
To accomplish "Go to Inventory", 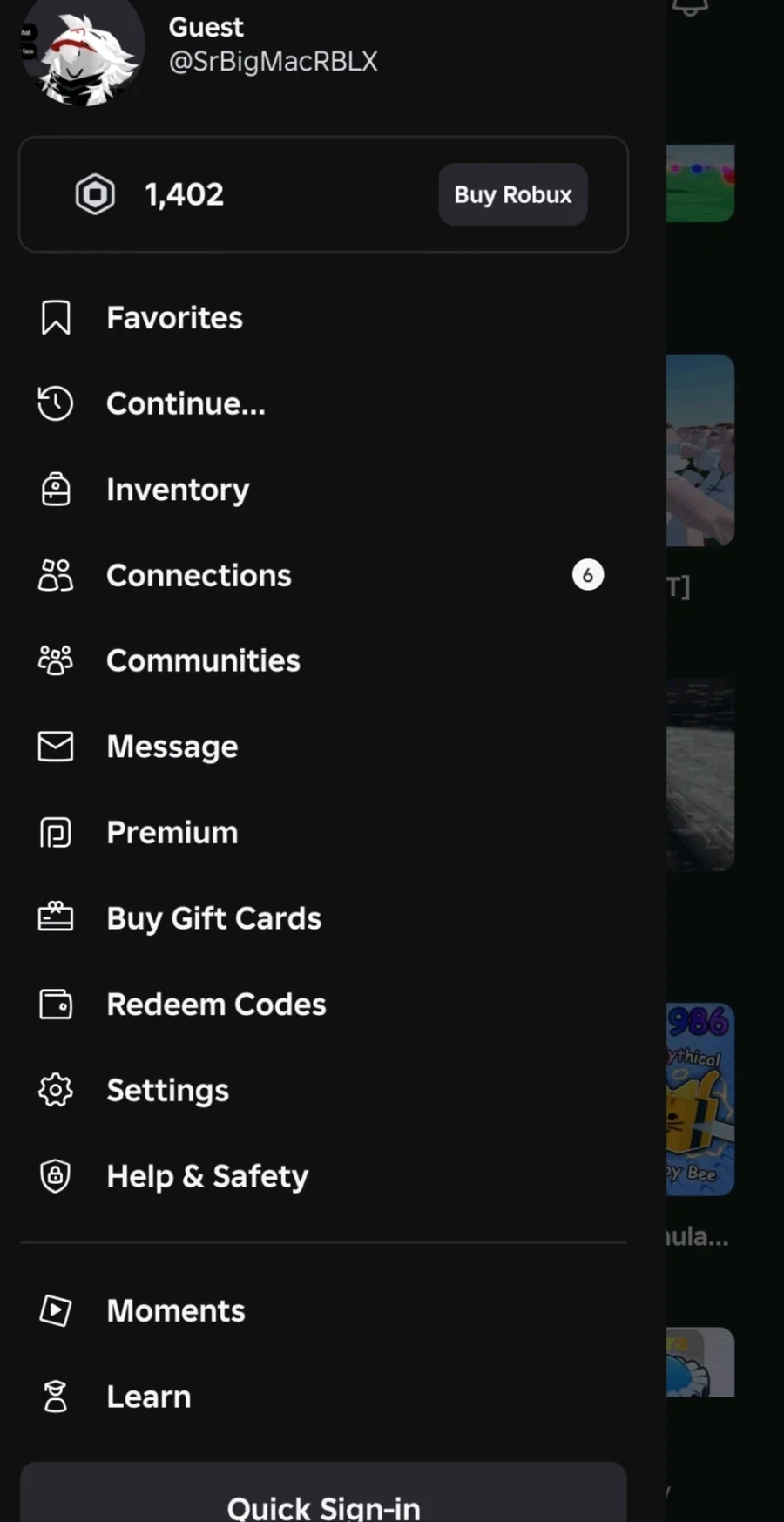I will tap(178, 490).
